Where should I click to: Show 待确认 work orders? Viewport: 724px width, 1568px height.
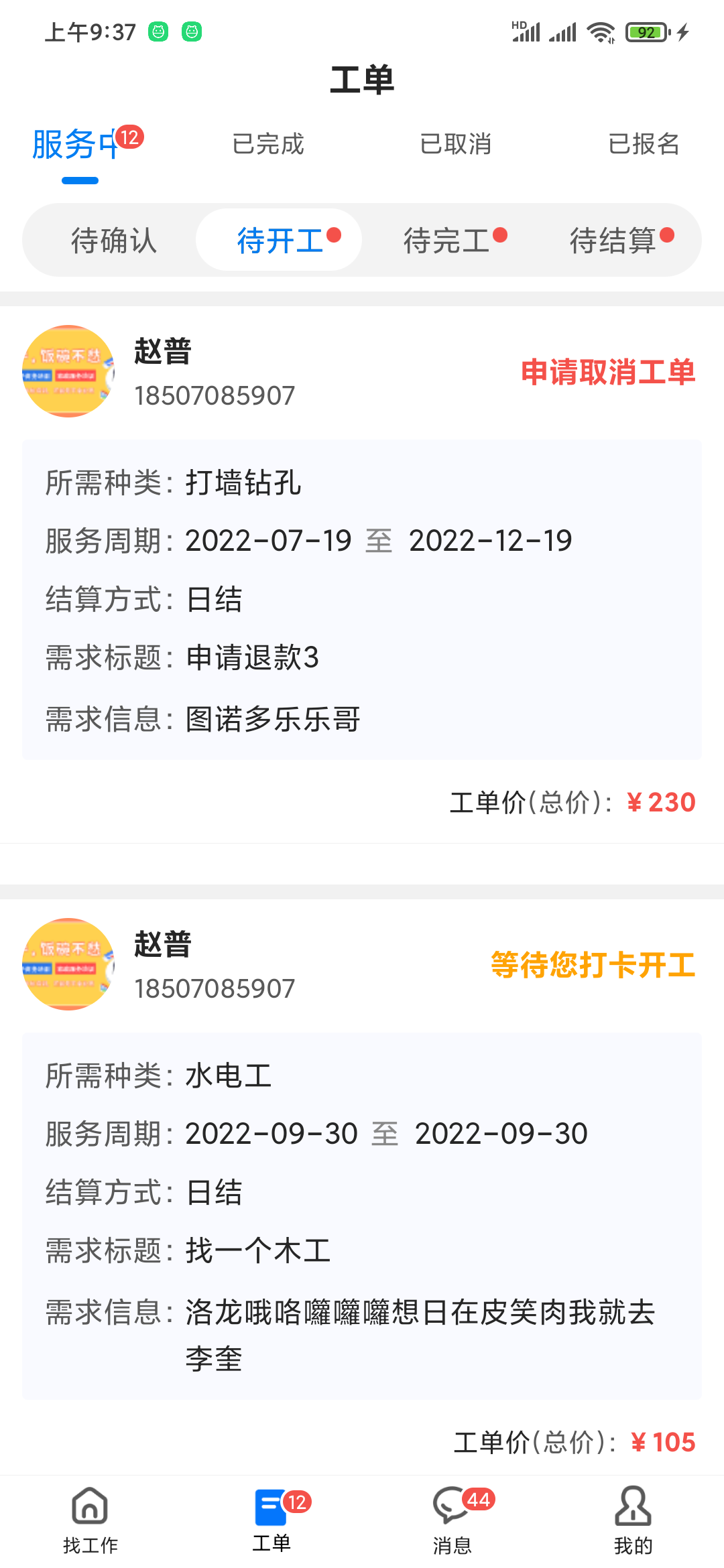click(114, 241)
